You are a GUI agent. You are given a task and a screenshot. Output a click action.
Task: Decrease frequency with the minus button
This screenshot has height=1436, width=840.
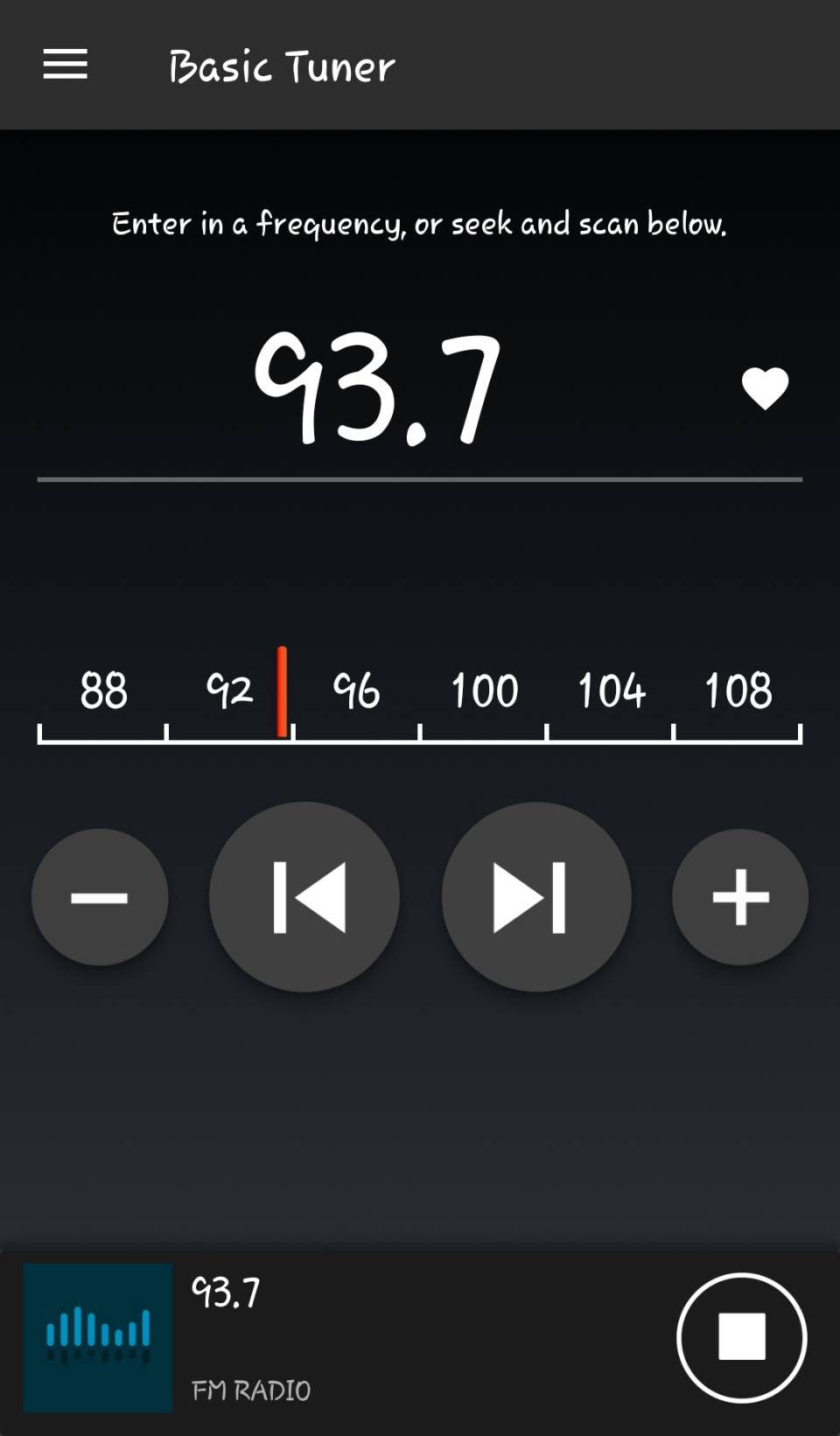(100, 896)
